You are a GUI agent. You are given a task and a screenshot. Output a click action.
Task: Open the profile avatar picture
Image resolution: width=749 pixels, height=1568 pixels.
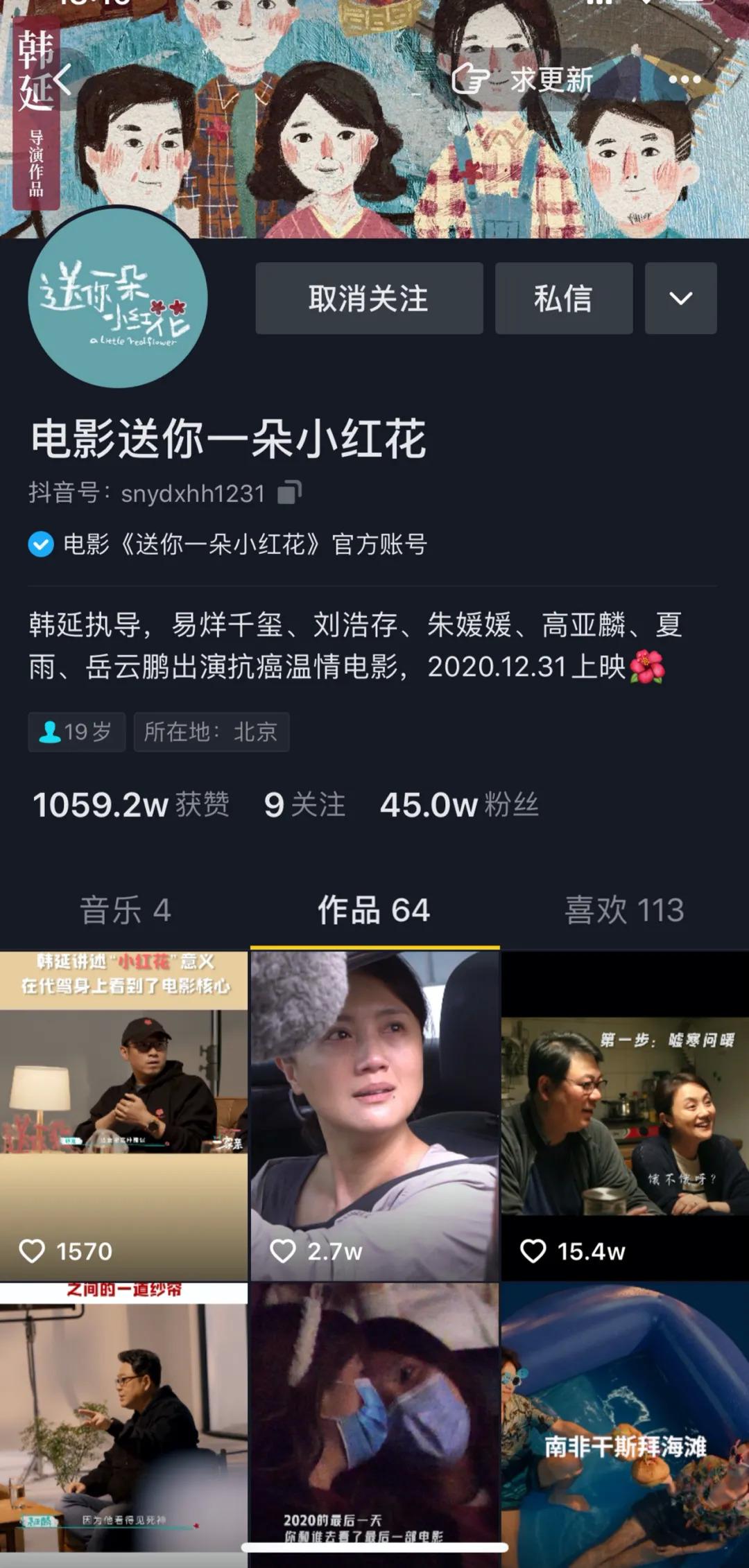pos(117,297)
